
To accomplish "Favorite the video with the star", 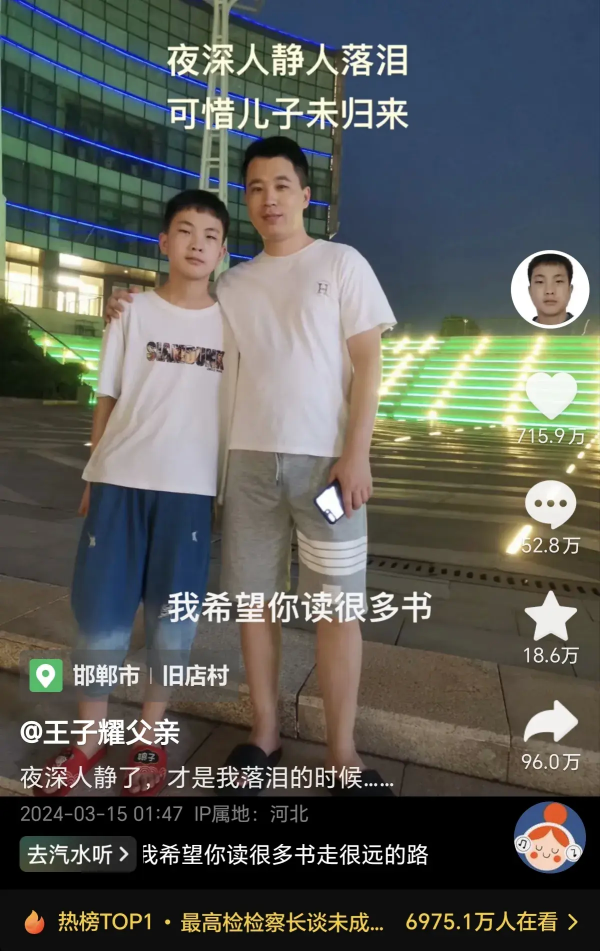I will [551, 616].
